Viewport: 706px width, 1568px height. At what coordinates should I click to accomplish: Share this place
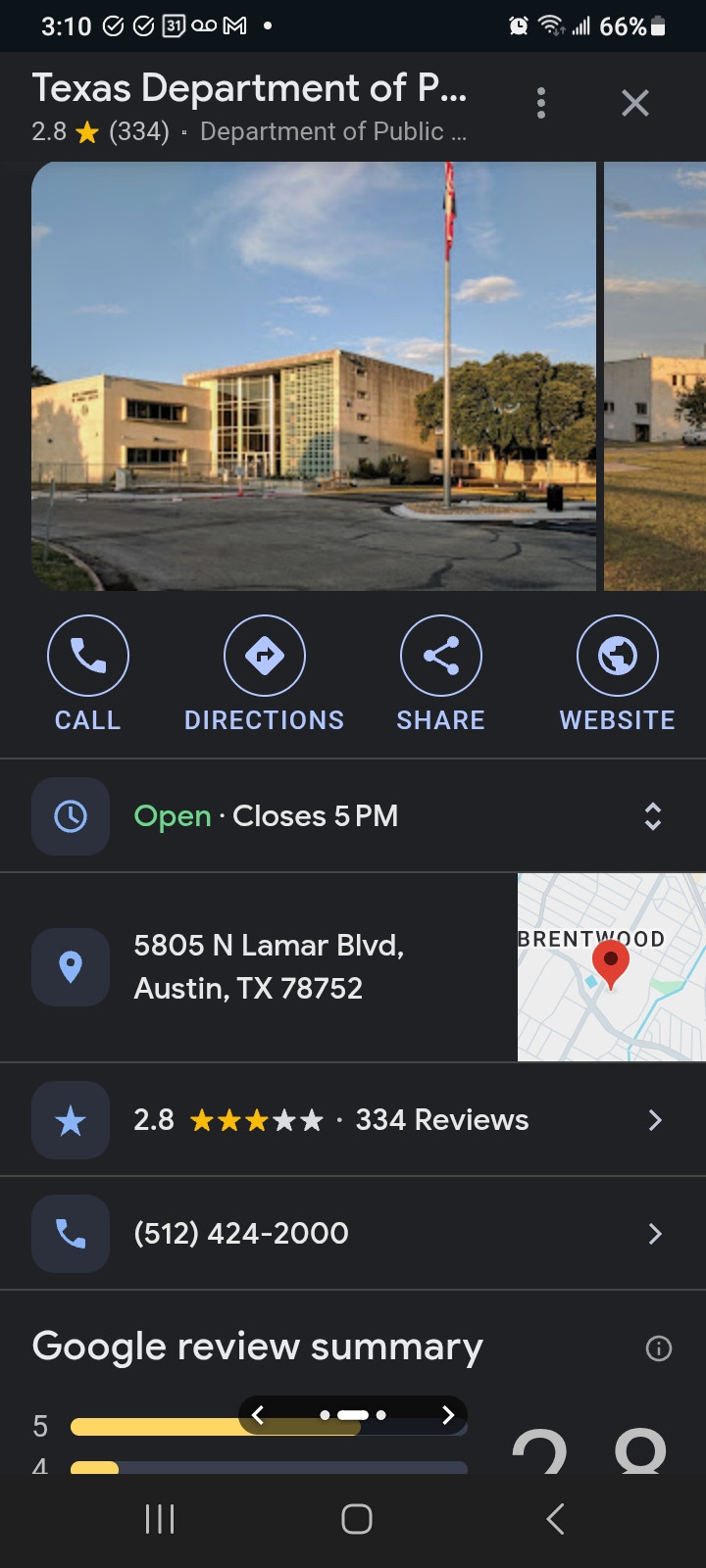point(441,674)
